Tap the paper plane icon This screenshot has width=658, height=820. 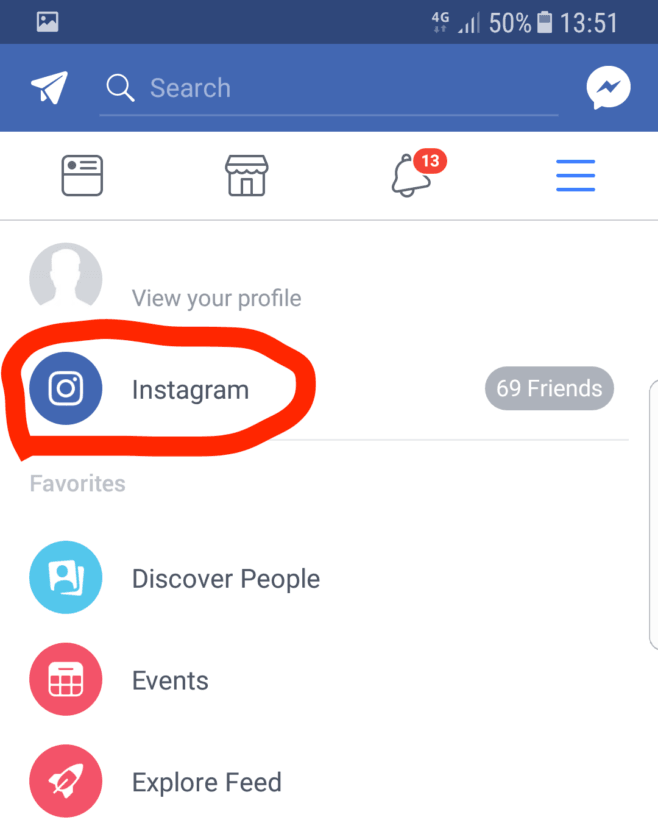(x=49, y=88)
